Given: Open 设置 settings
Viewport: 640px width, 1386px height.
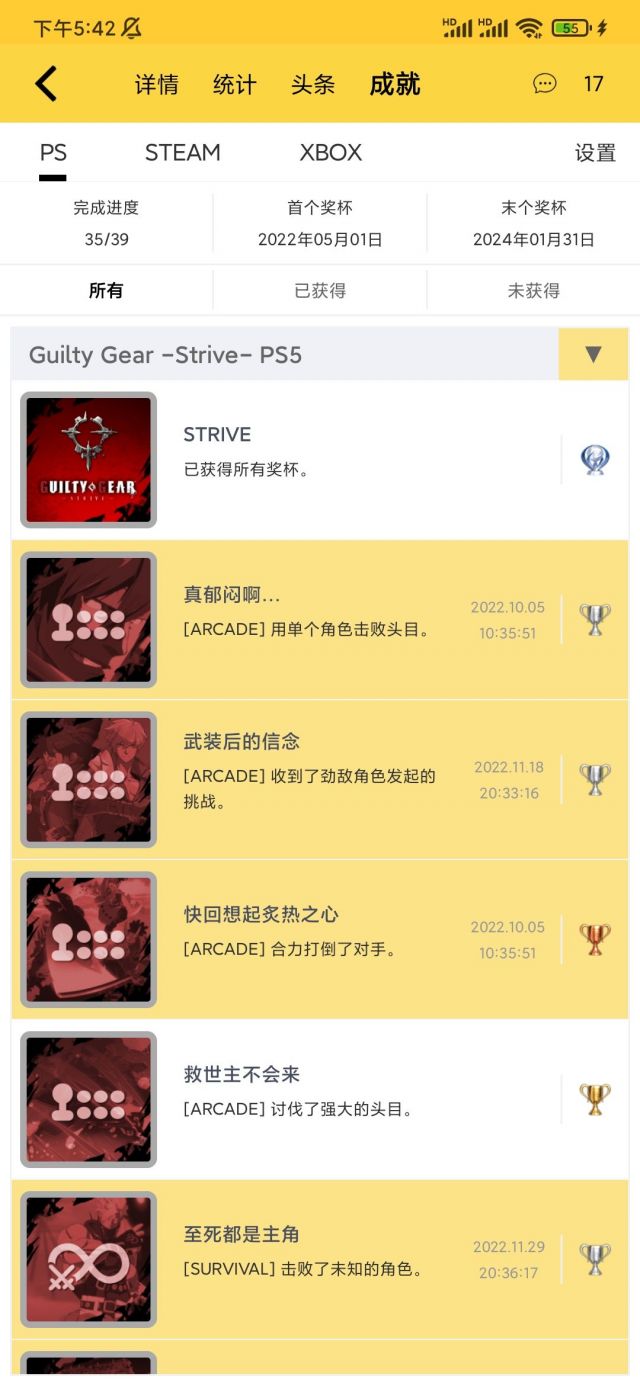Looking at the screenshot, I should coord(595,153).
